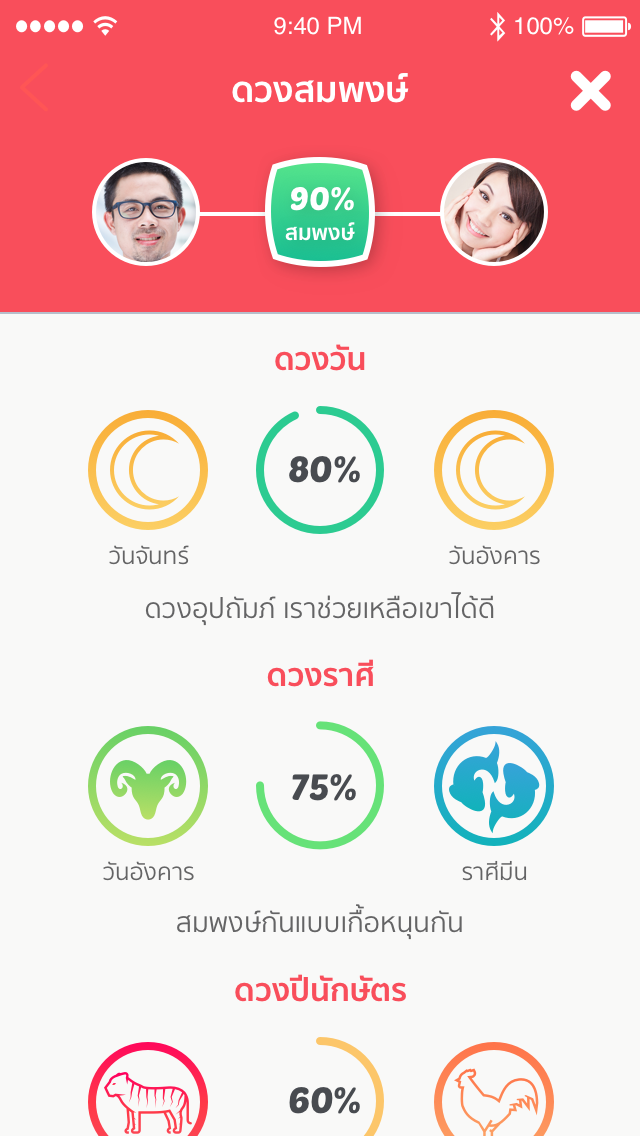Open the smiling woman's profile photo
The height and width of the screenshot is (1136, 640).
coord(494,213)
